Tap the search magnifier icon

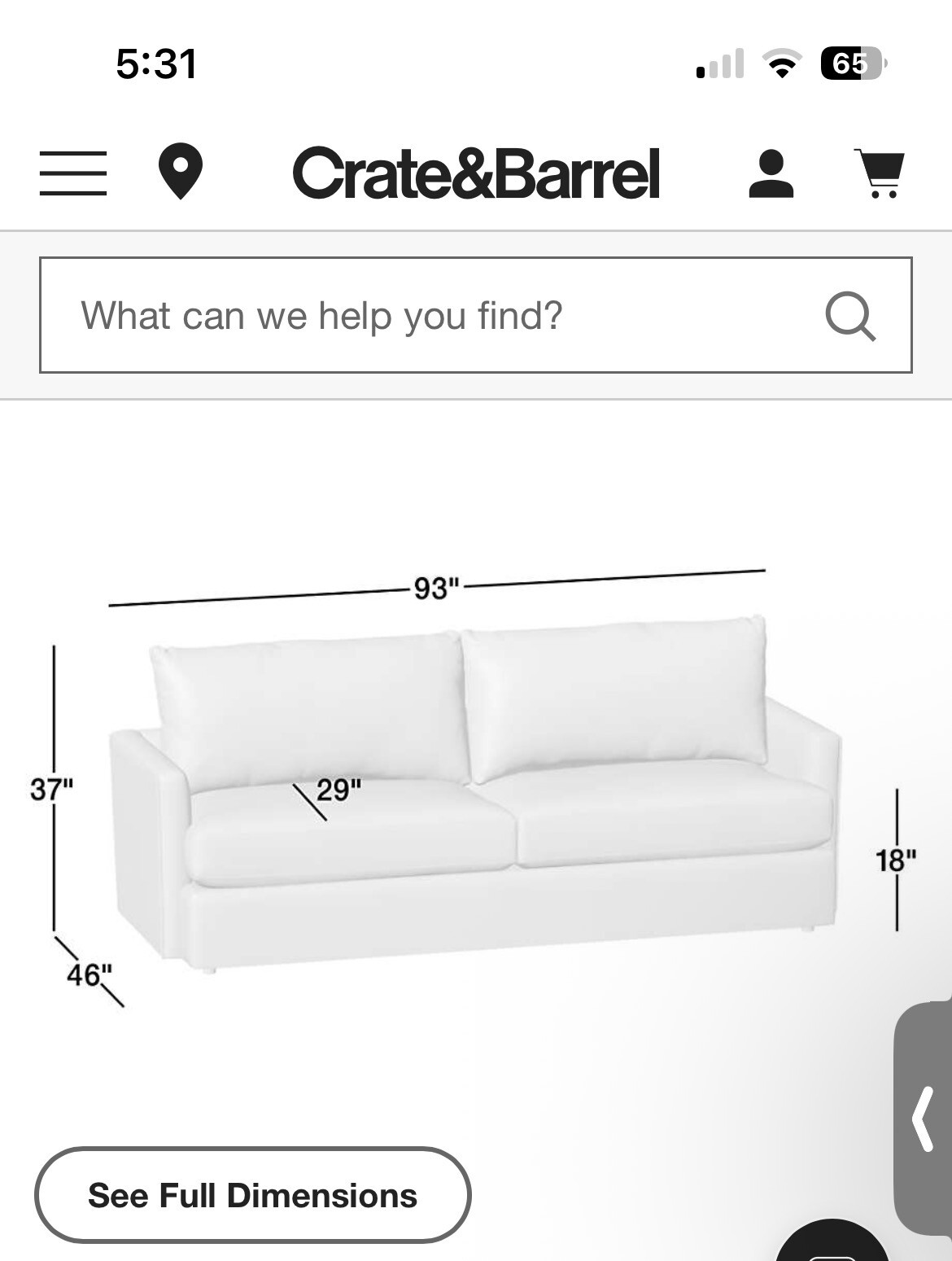[x=850, y=316]
